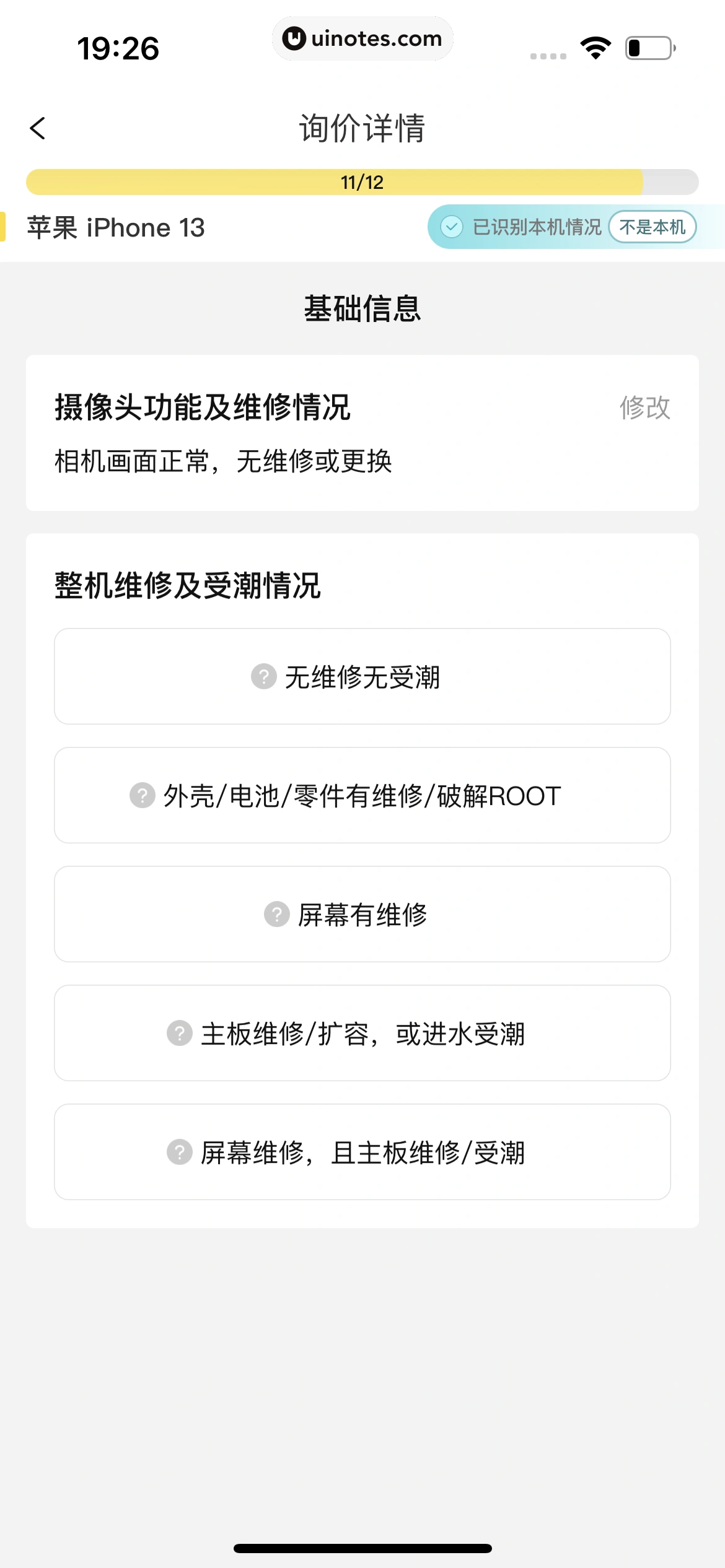Tap the Wi-Fi icon in the status bar

pyautogui.click(x=595, y=48)
